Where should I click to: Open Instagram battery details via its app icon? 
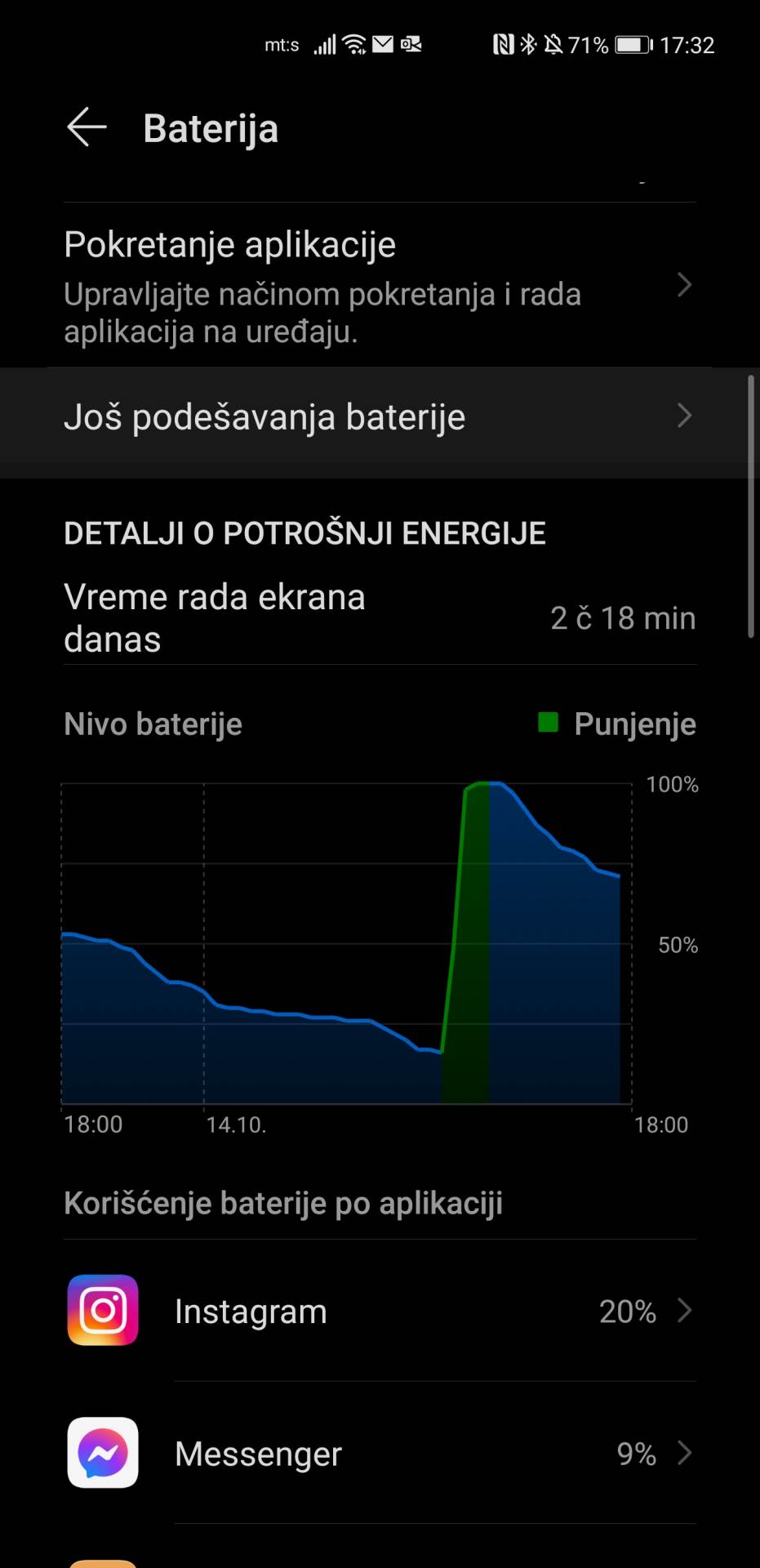point(101,1311)
